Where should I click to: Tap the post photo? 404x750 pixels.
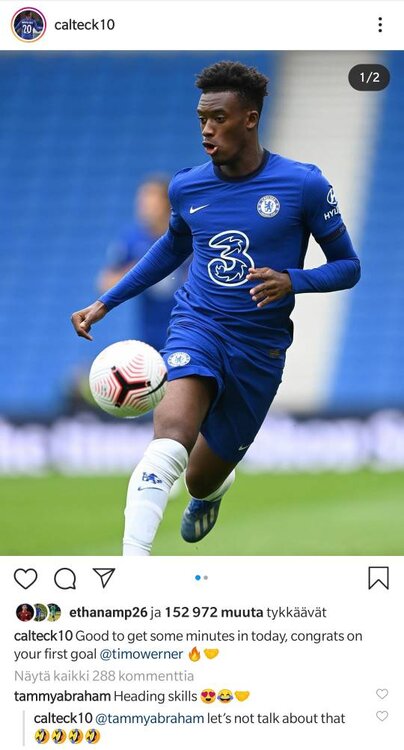point(202,303)
